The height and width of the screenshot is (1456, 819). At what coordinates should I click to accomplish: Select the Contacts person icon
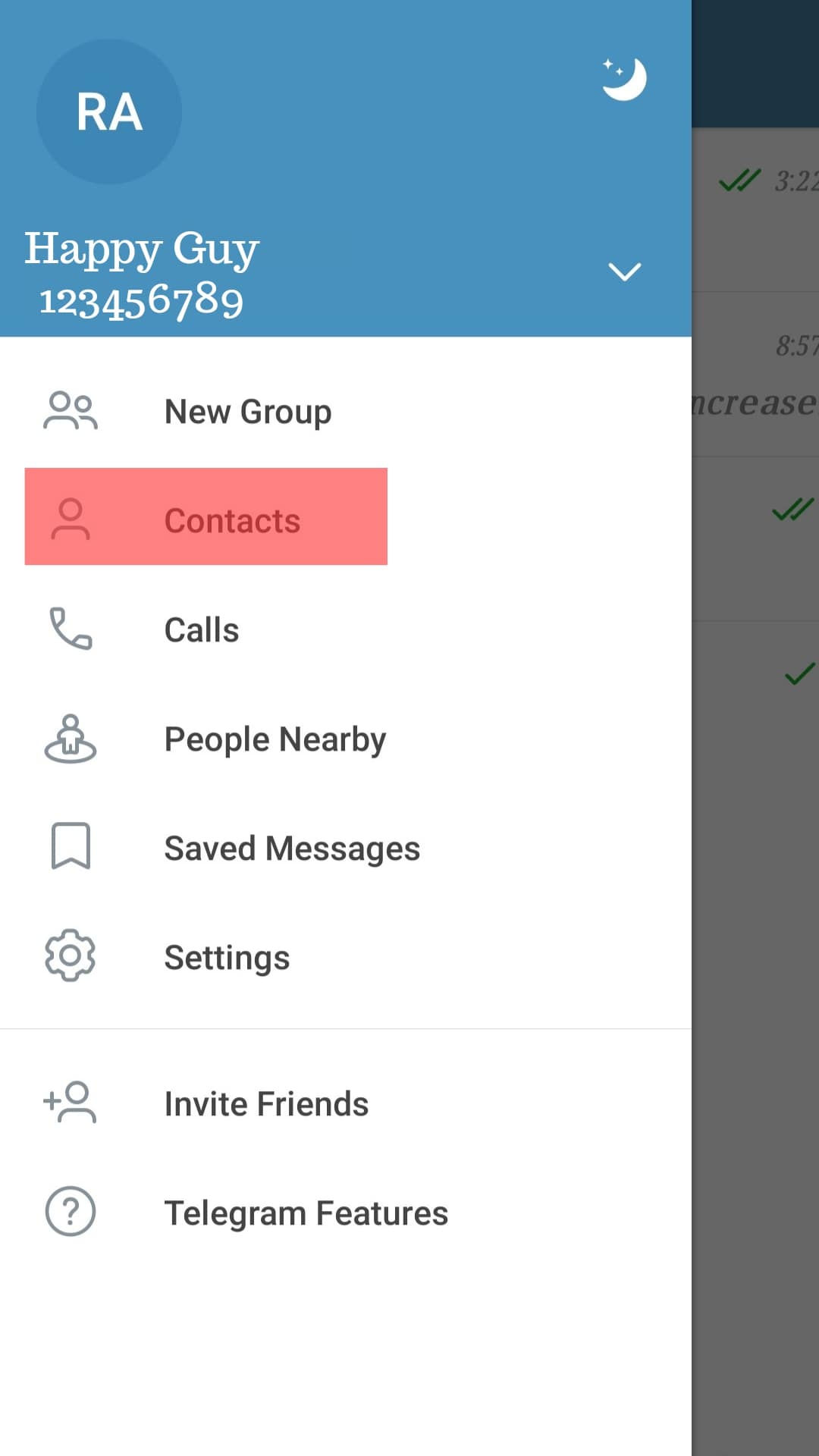tap(71, 519)
